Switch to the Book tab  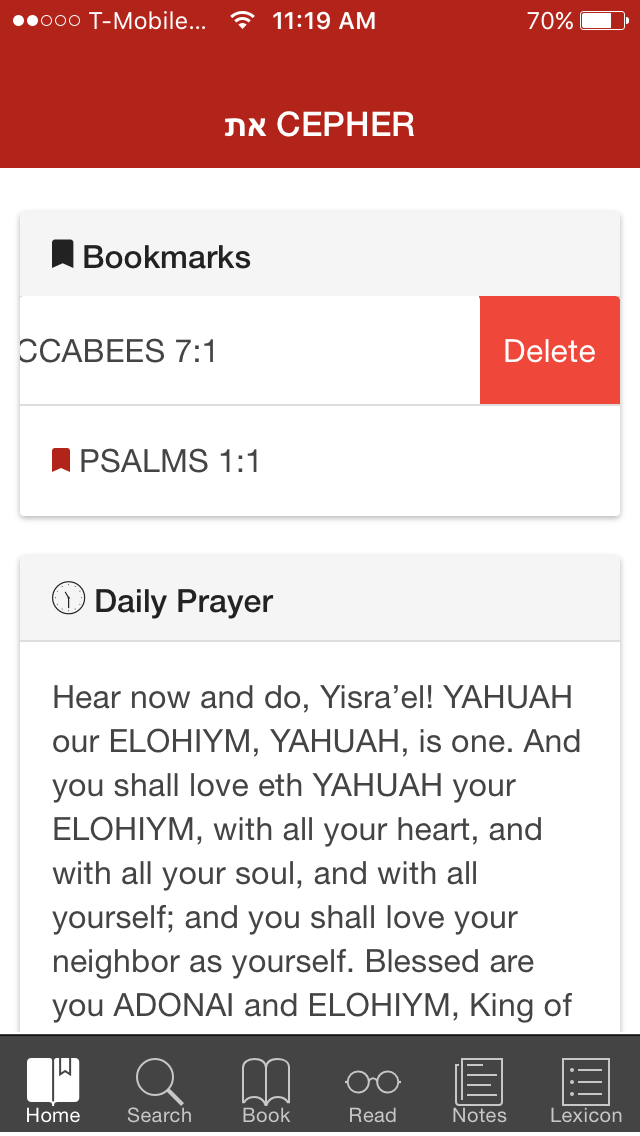pos(266,1090)
